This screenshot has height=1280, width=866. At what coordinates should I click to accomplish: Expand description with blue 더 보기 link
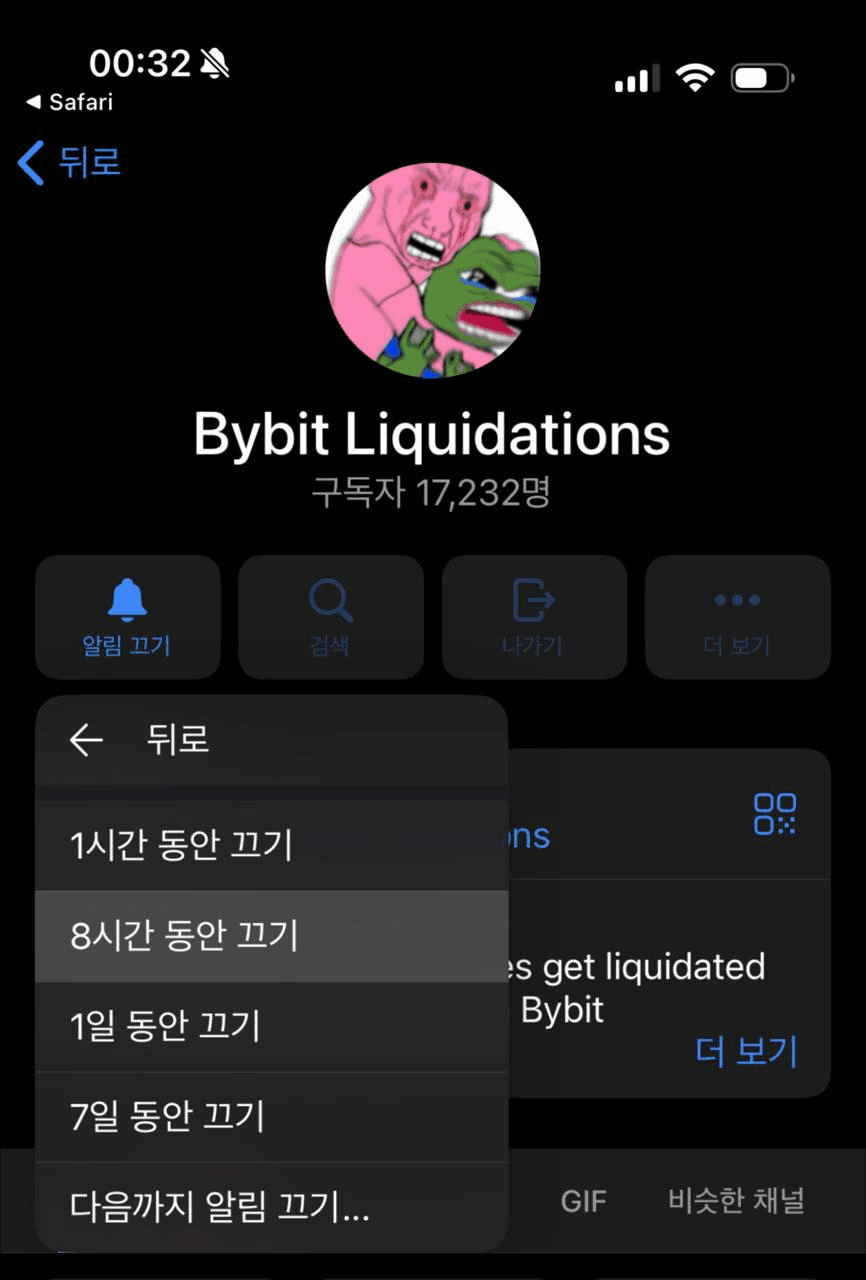[746, 1051]
